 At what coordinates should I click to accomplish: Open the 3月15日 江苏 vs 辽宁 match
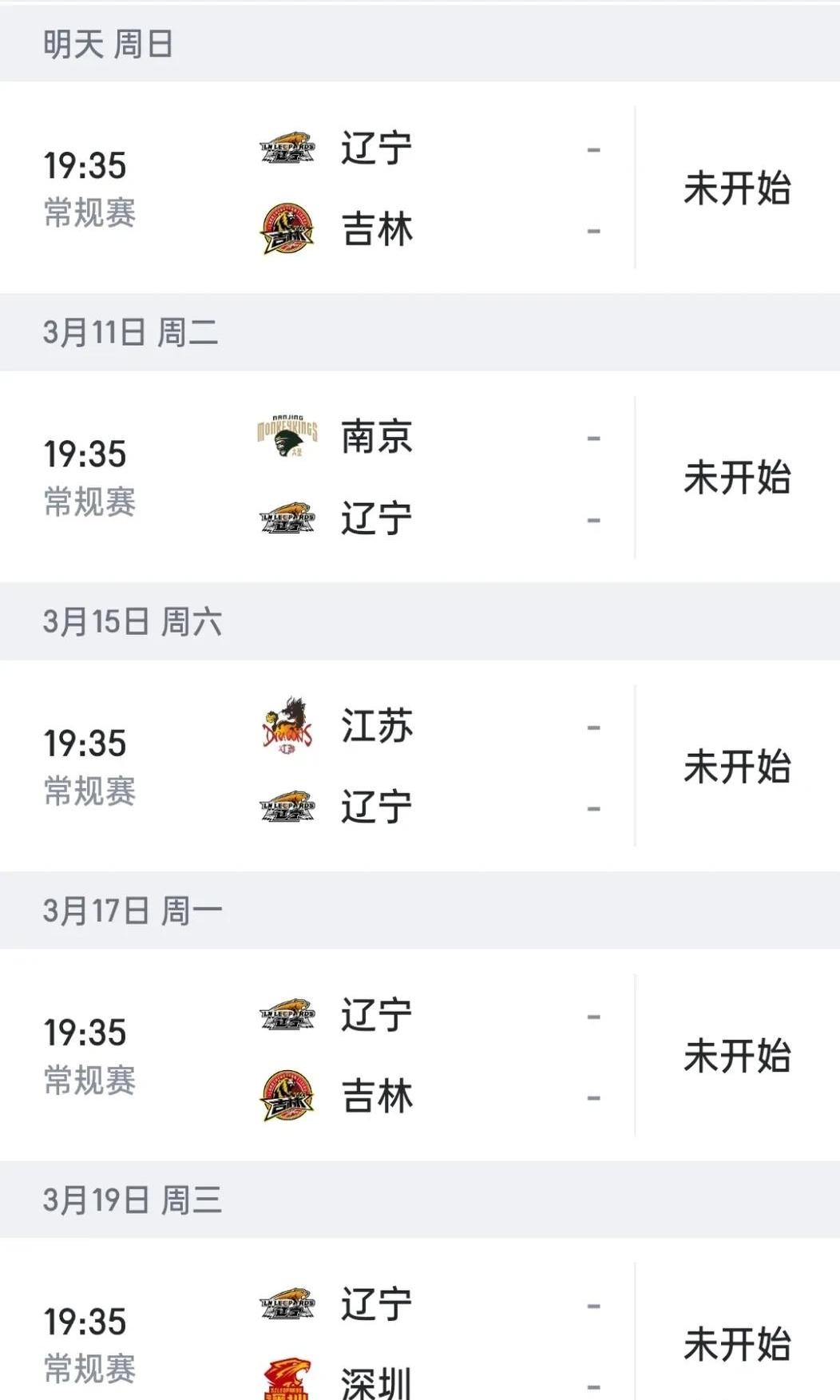(420, 766)
